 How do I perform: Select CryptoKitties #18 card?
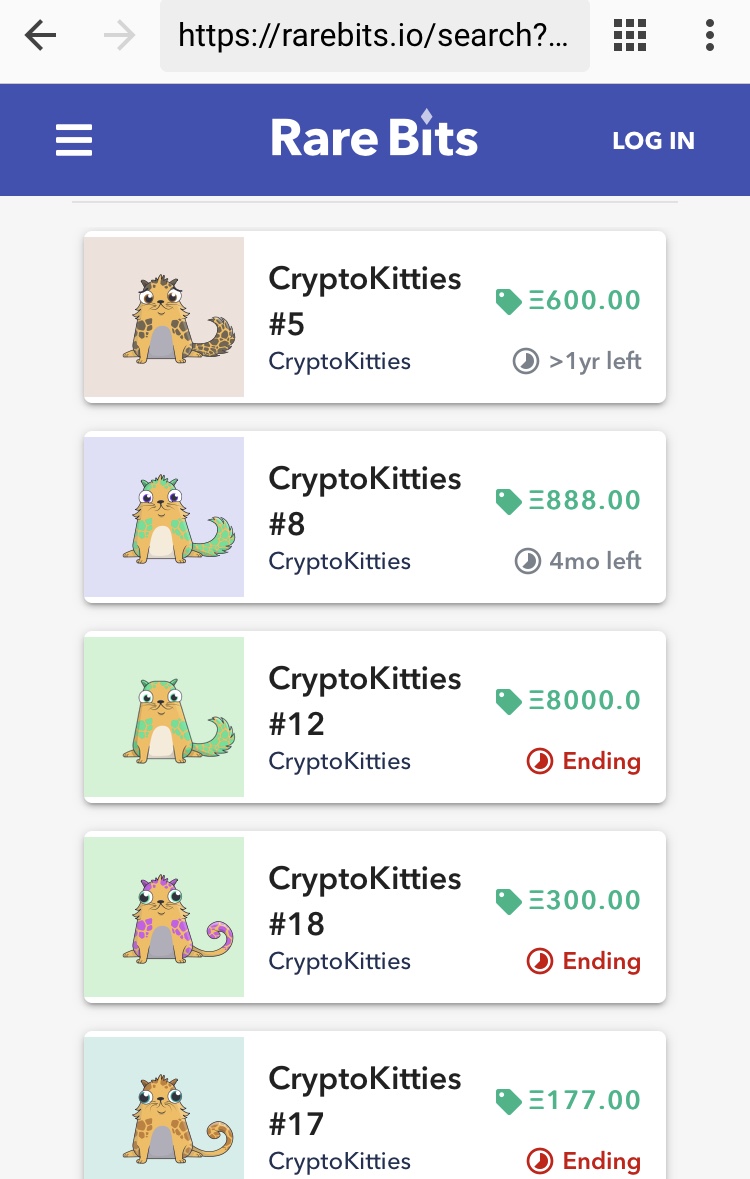point(374,917)
